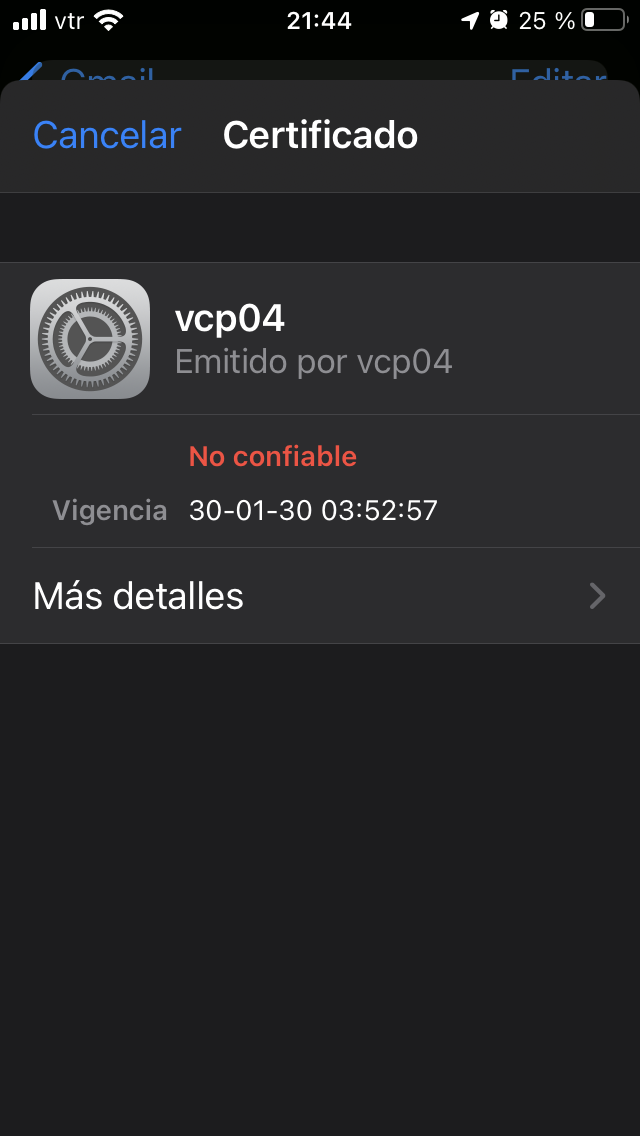Open Más detalles for the certificate
This screenshot has width=640, height=1136.
[319, 596]
